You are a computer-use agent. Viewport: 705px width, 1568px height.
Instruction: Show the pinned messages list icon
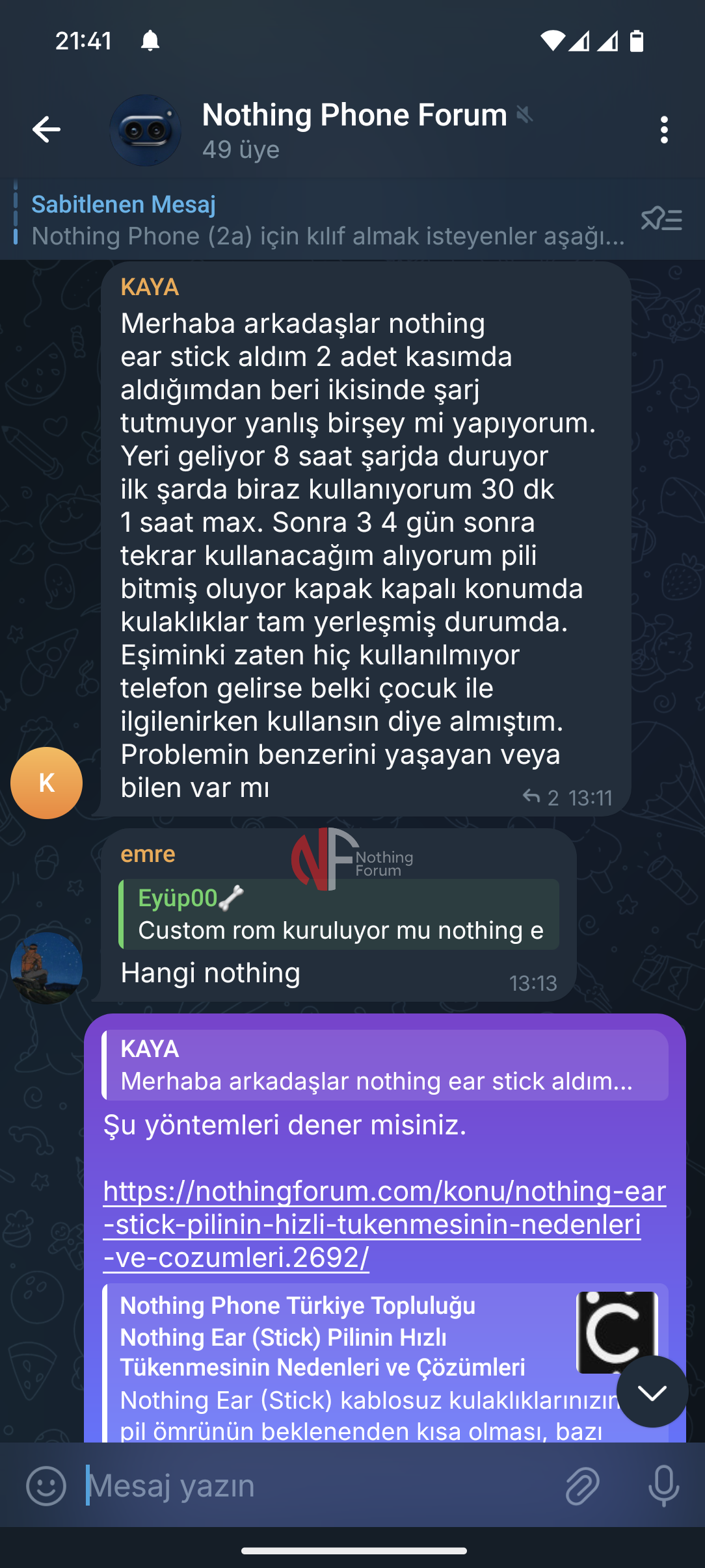coord(661,220)
